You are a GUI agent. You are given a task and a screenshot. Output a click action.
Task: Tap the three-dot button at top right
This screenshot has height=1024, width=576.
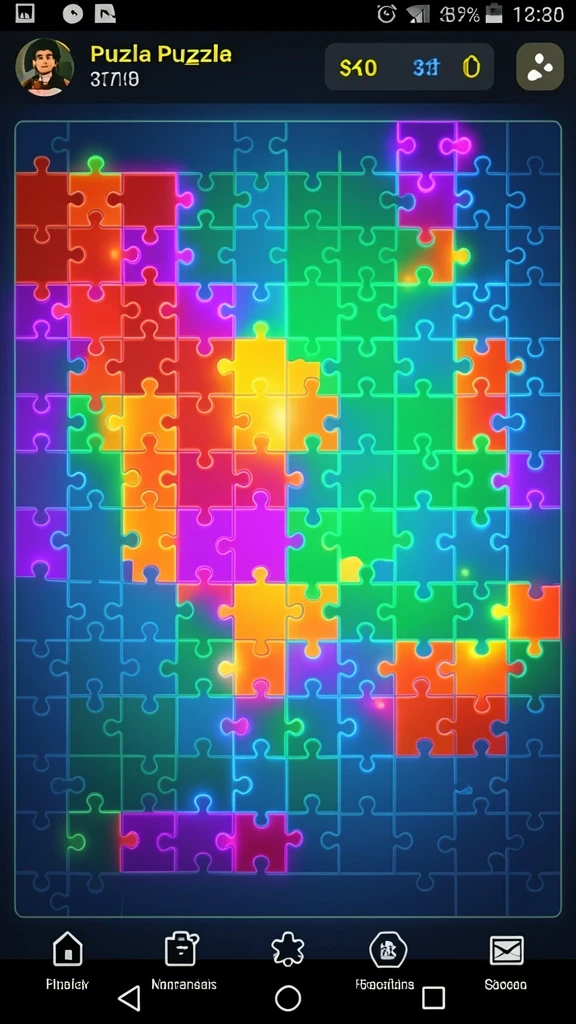tap(540, 67)
